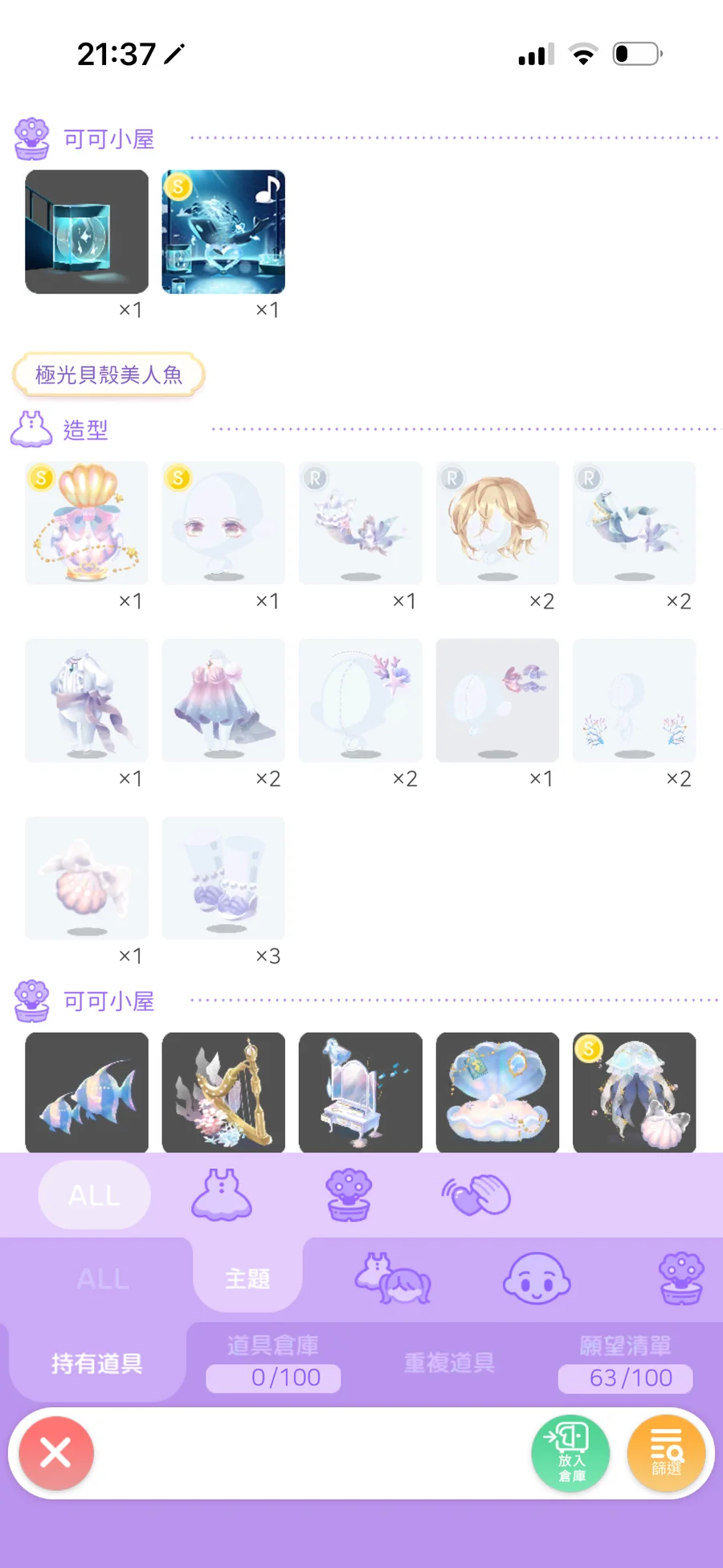Select the golden harp room item

click(x=223, y=1093)
